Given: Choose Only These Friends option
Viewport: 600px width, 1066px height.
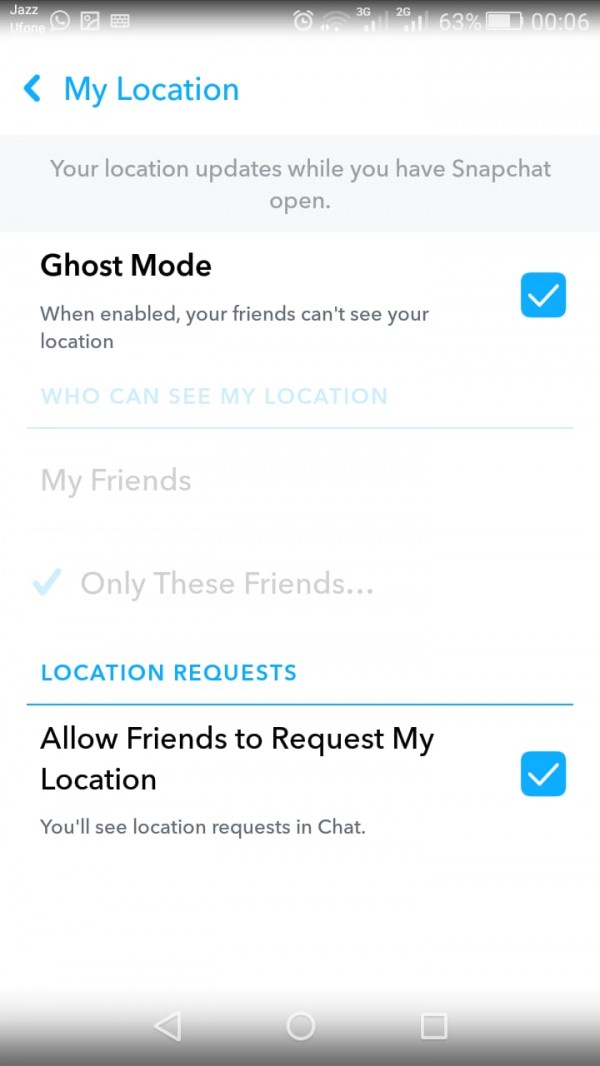Looking at the screenshot, I should (226, 584).
